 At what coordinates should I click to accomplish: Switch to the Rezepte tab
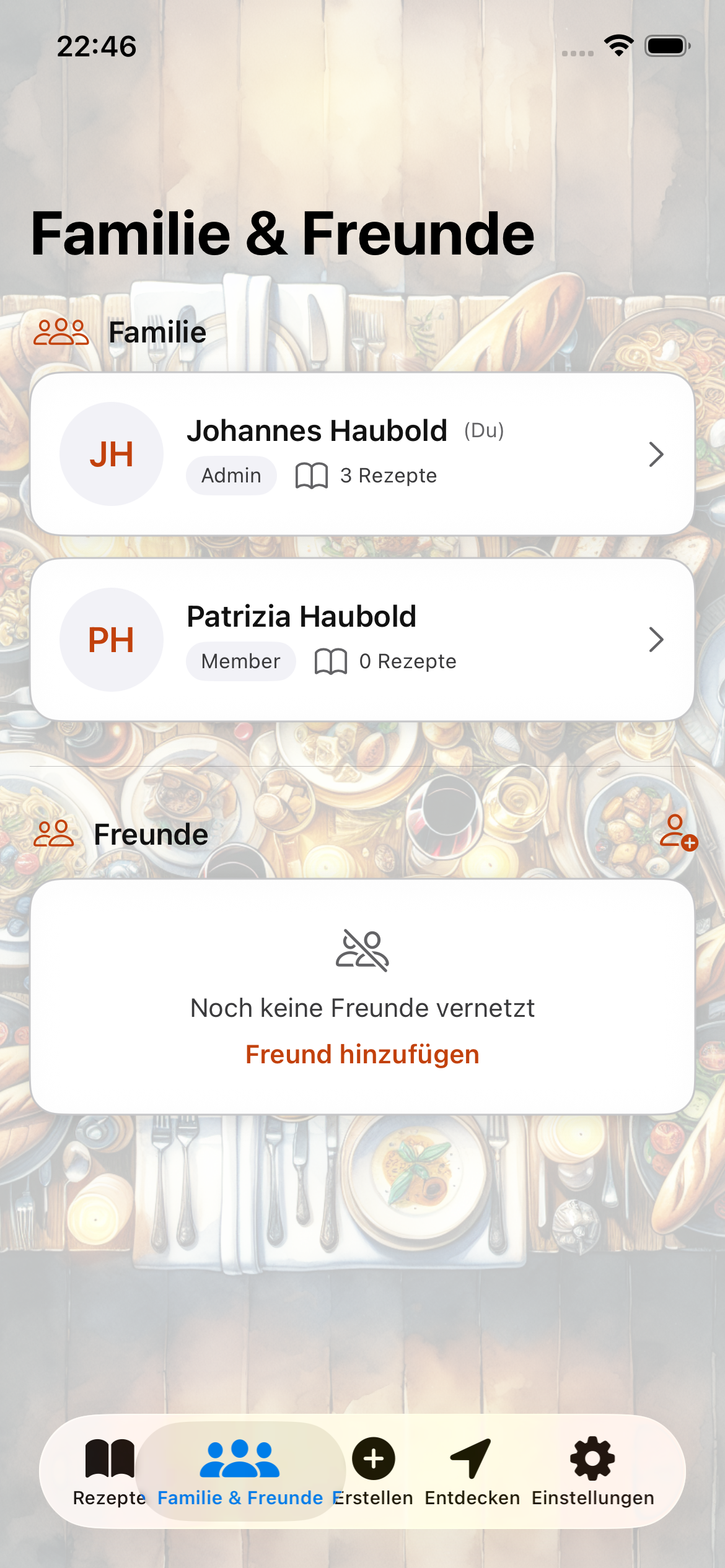click(109, 1471)
